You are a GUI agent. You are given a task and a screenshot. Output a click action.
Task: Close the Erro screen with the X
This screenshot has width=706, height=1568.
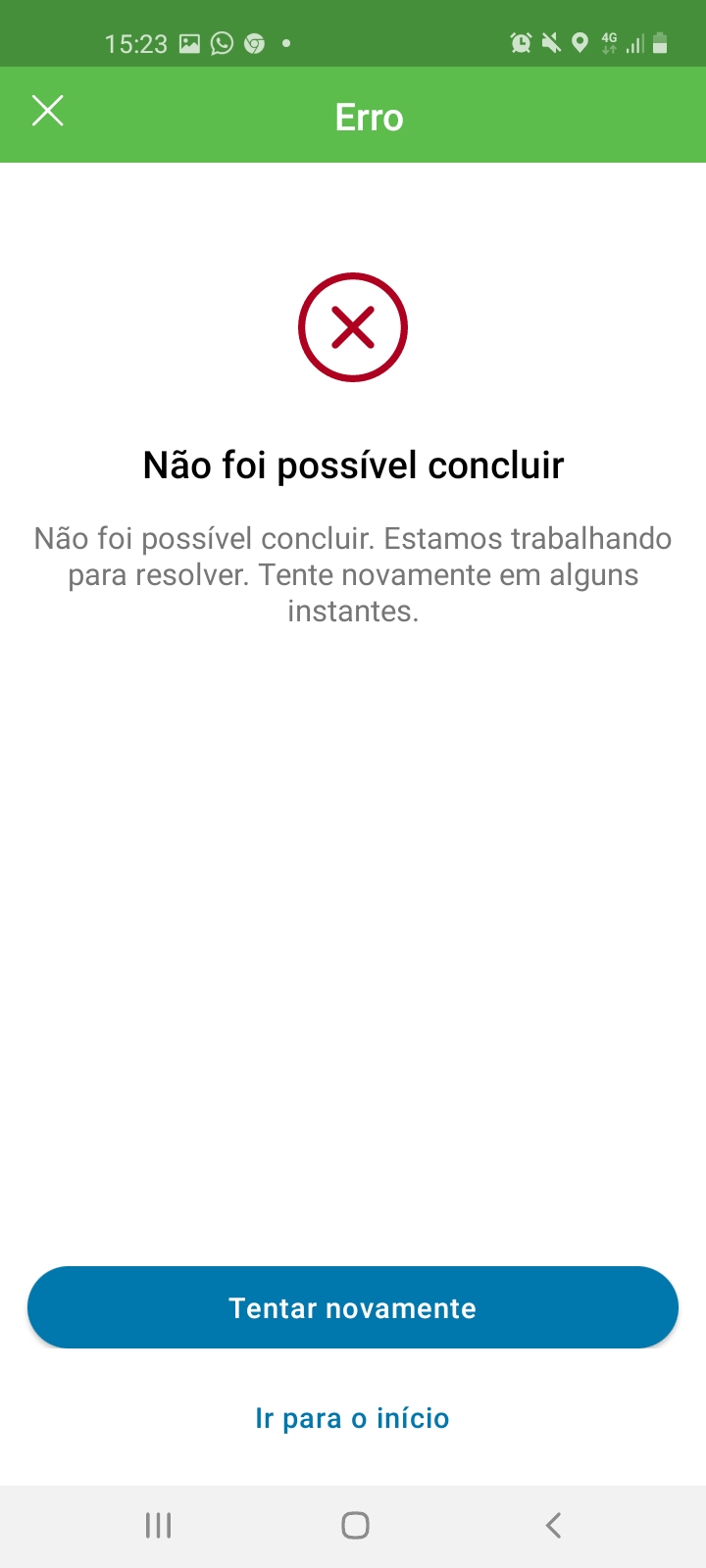click(x=47, y=112)
